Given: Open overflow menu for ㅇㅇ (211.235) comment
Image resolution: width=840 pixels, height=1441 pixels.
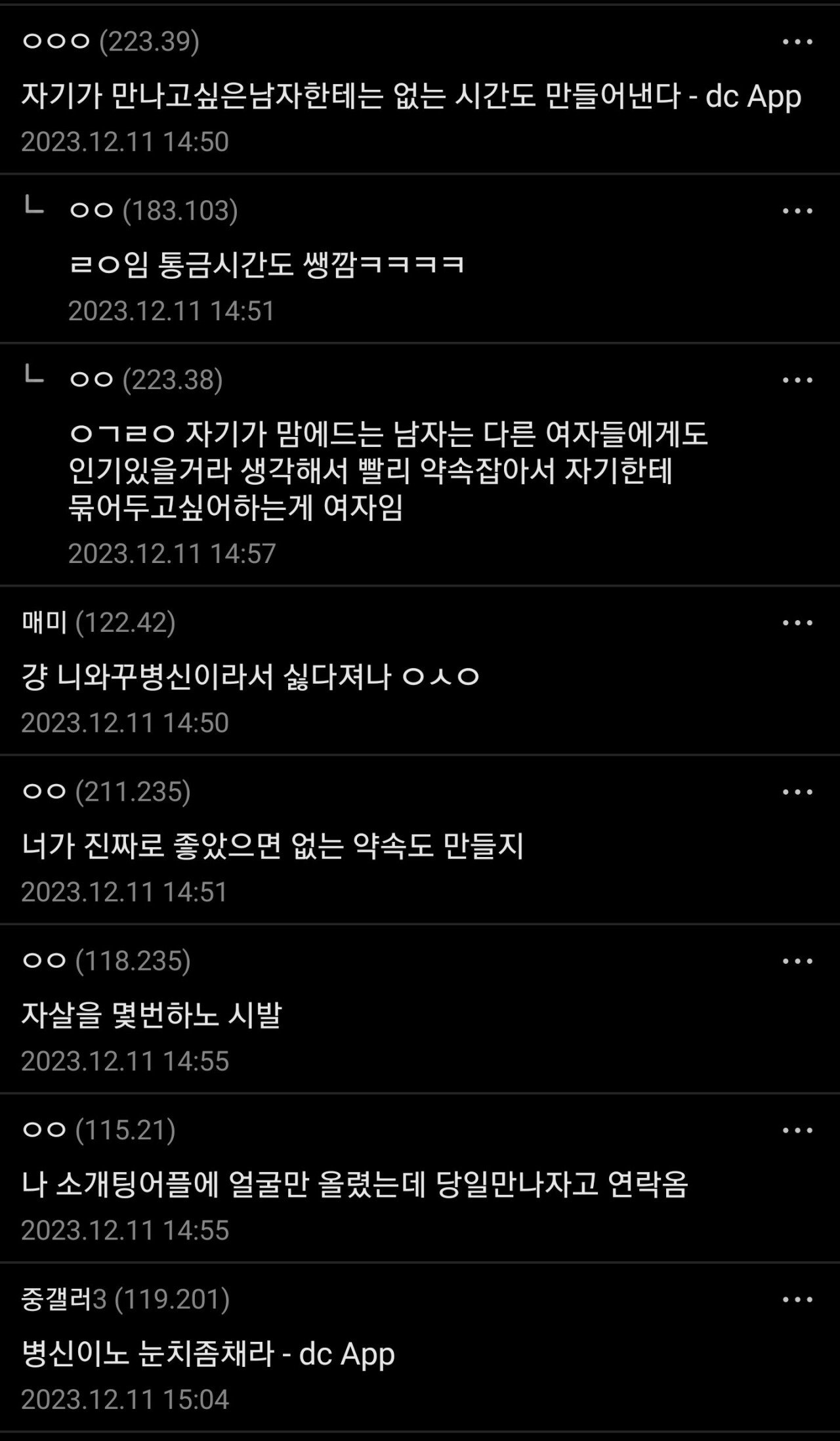Looking at the screenshot, I should (797, 792).
